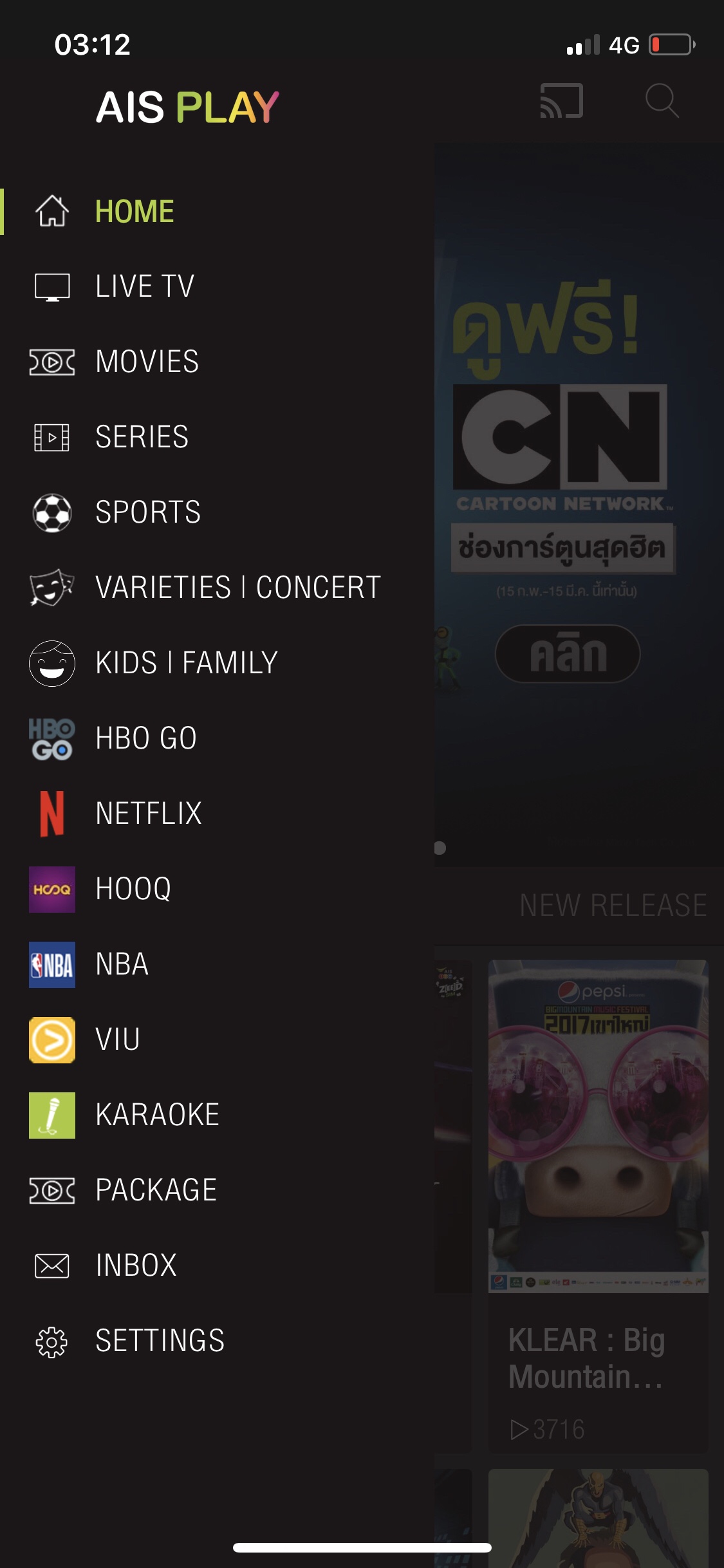Viewport: 724px width, 1568px height.
Task: Launch HBO GO from the menu
Action: pyautogui.click(x=145, y=738)
